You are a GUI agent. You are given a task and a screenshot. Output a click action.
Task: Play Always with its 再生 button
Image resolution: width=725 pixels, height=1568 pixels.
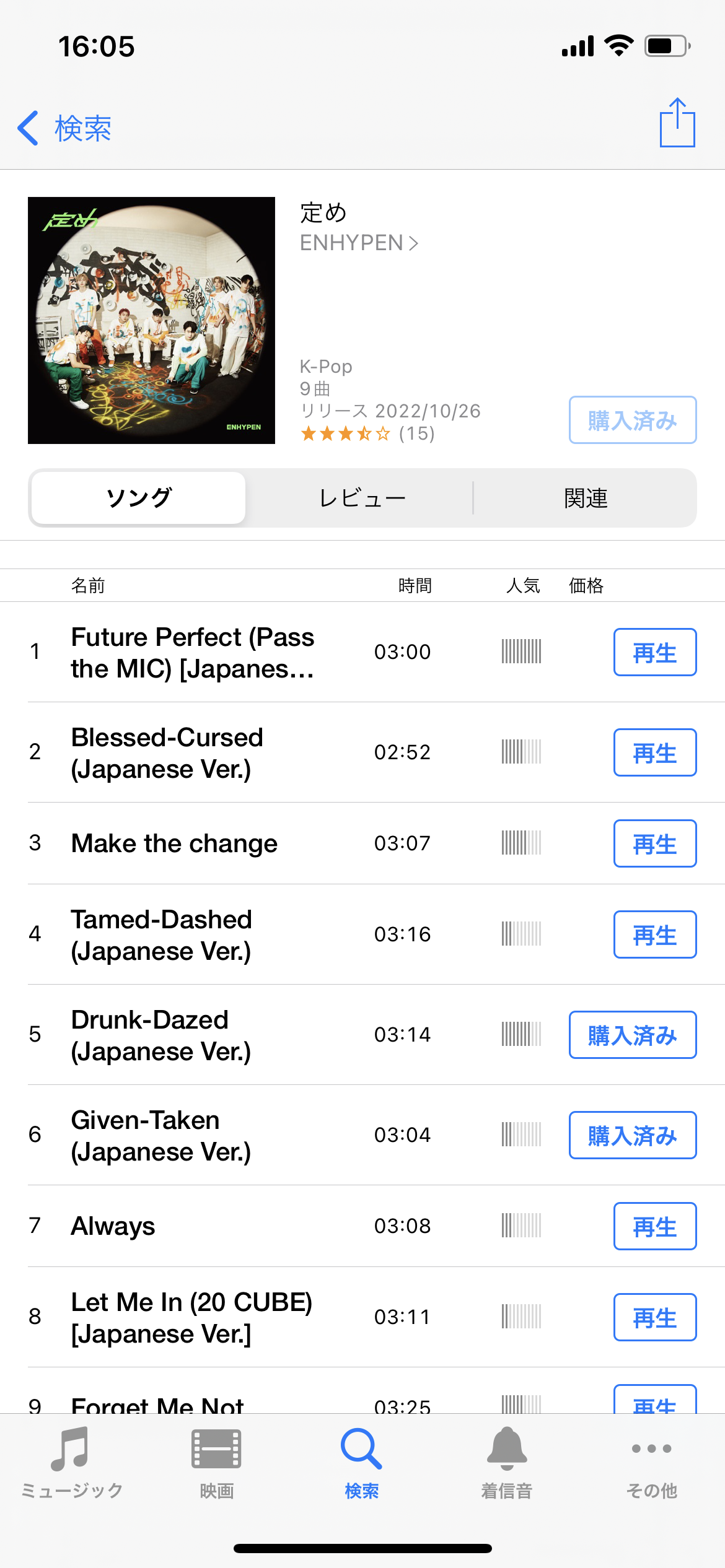[654, 1226]
